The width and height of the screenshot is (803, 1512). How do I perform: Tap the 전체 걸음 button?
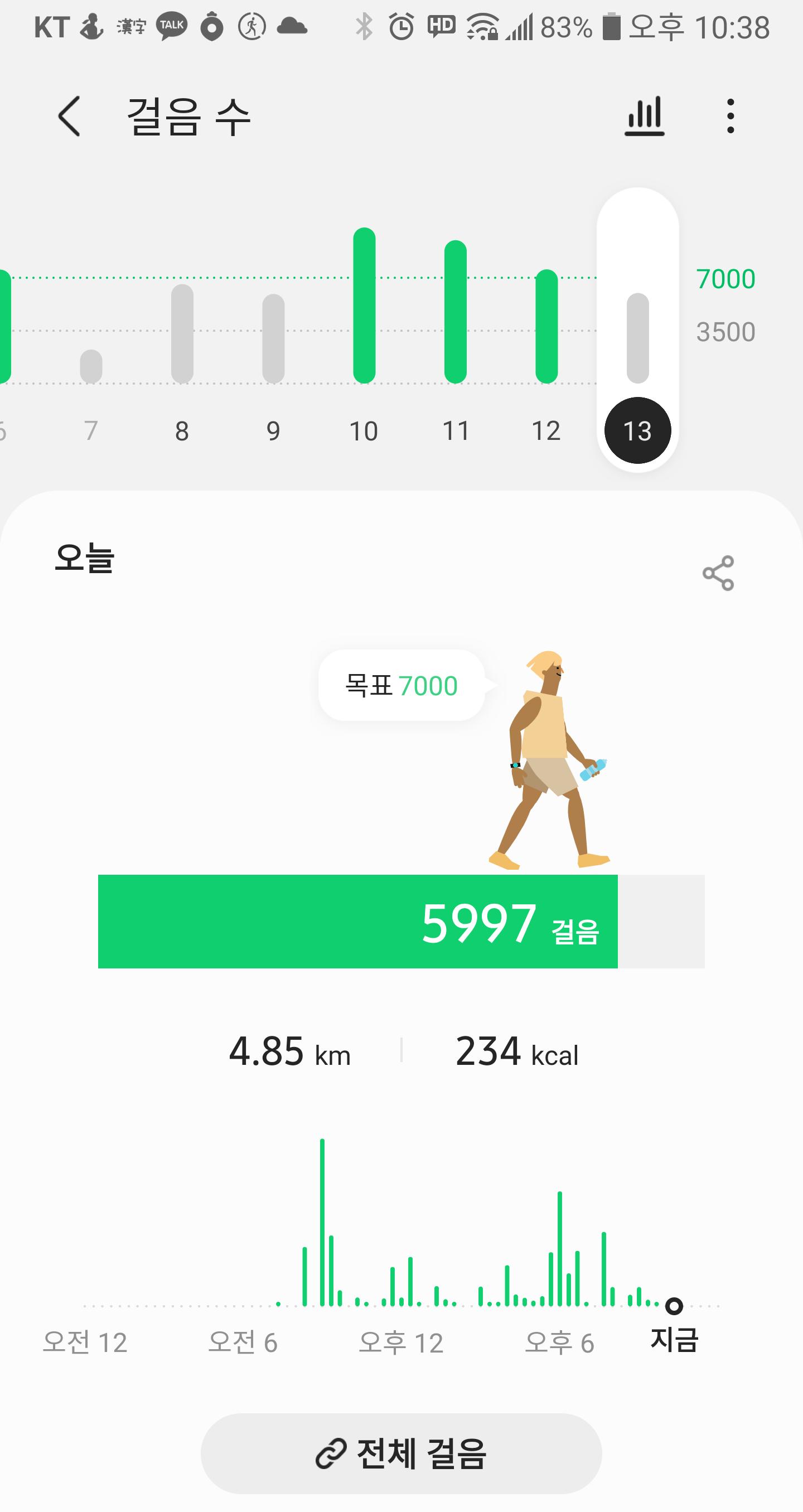[401, 1453]
